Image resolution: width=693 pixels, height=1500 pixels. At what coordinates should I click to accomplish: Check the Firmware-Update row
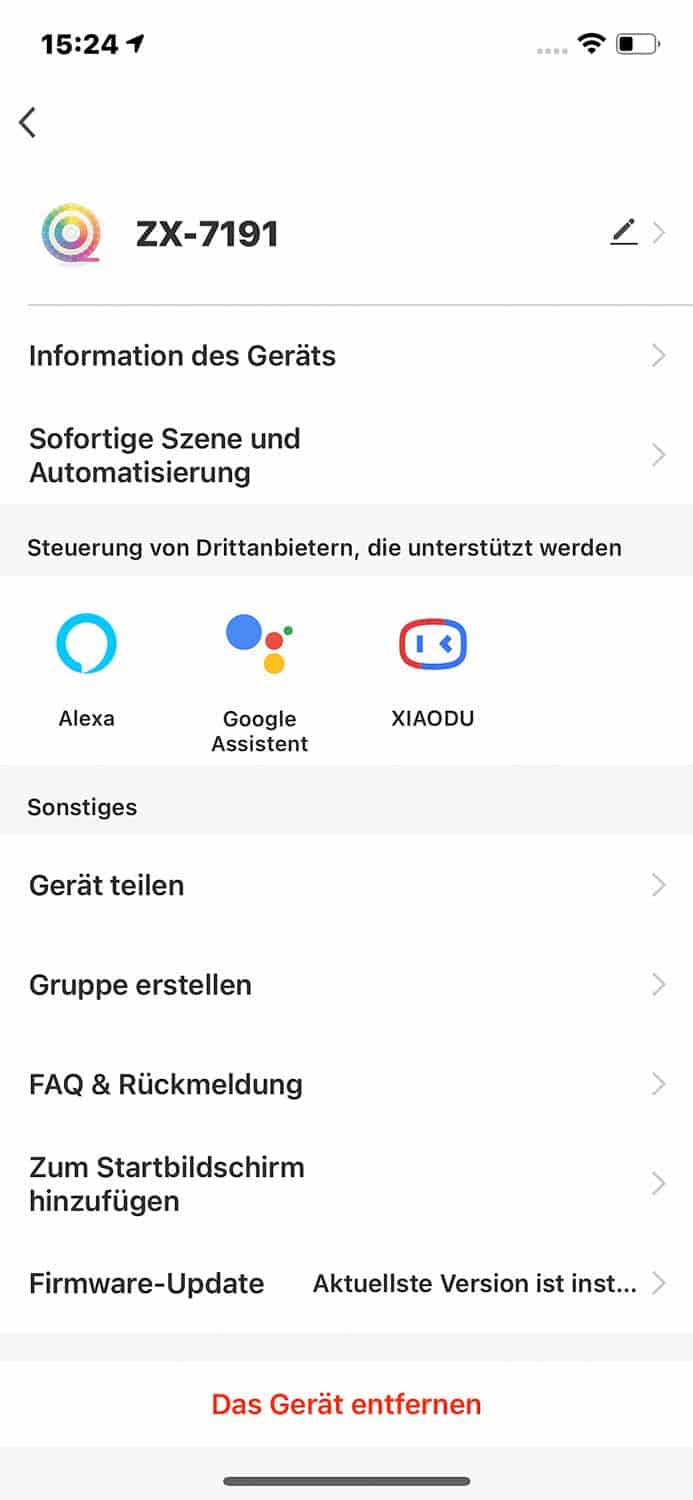[346, 1284]
